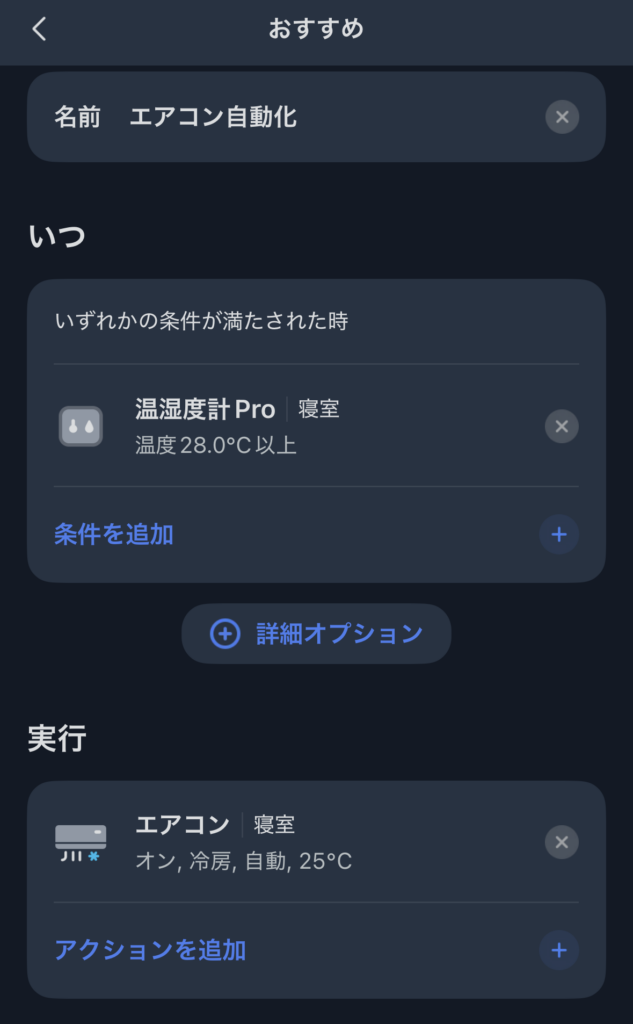Open the 温湿度計Pro condition row

click(290, 426)
